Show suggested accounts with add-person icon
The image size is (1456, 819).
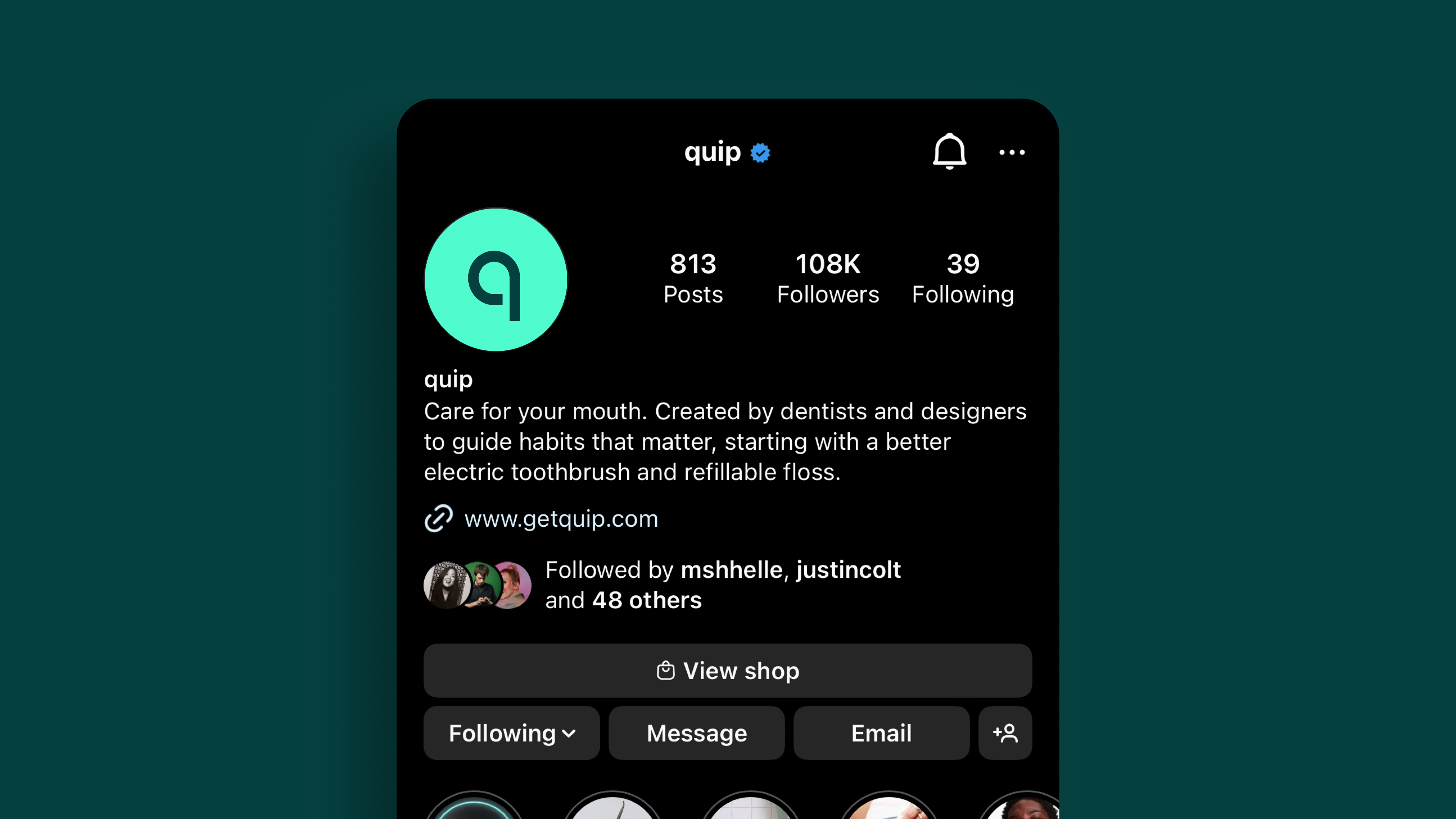(x=1005, y=733)
